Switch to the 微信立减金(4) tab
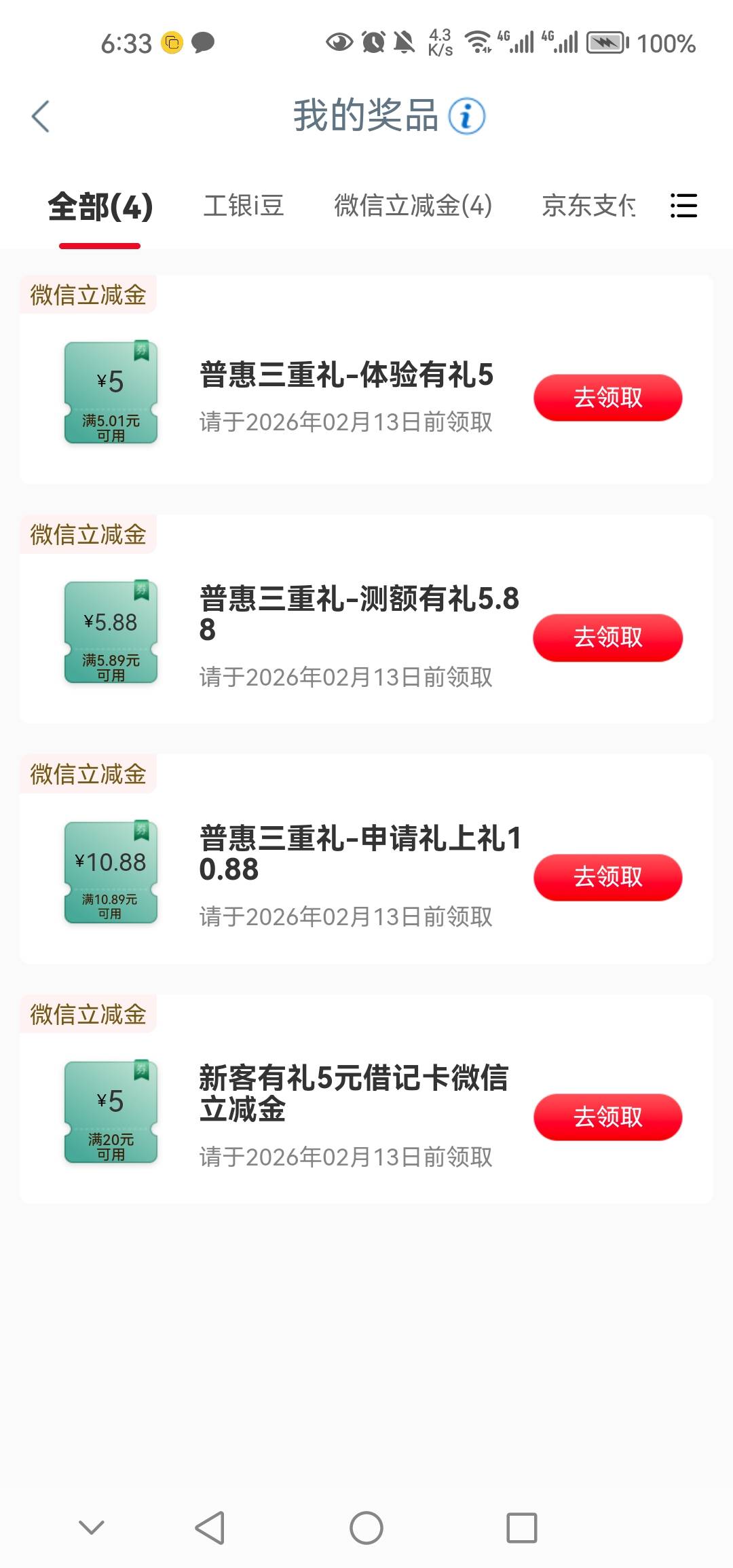 point(413,206)
